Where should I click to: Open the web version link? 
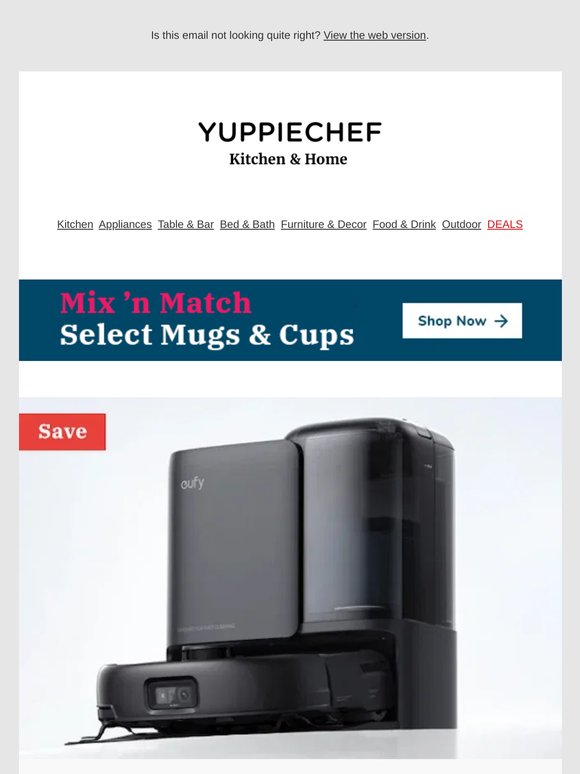coord(375,36)
